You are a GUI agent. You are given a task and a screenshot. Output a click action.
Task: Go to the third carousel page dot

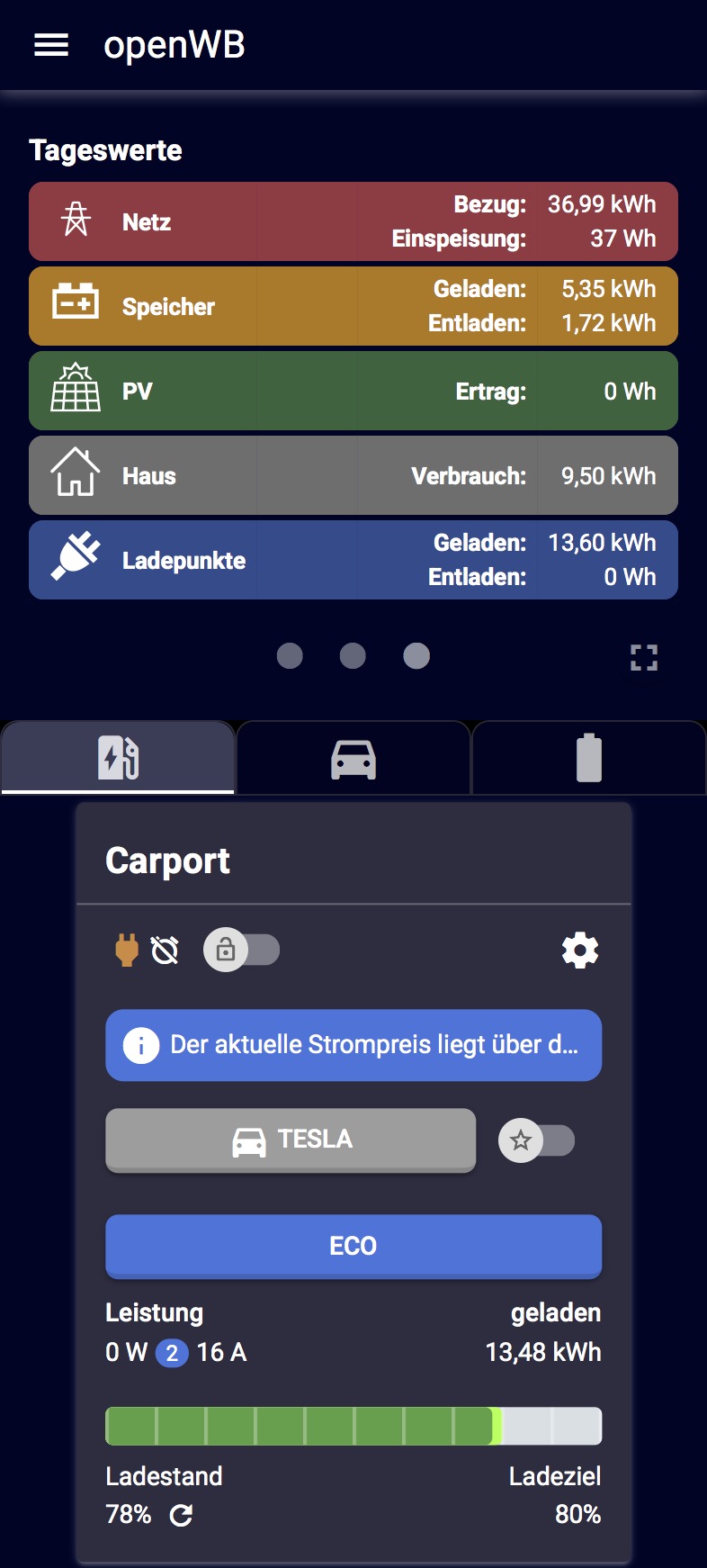tap(416, 656)
